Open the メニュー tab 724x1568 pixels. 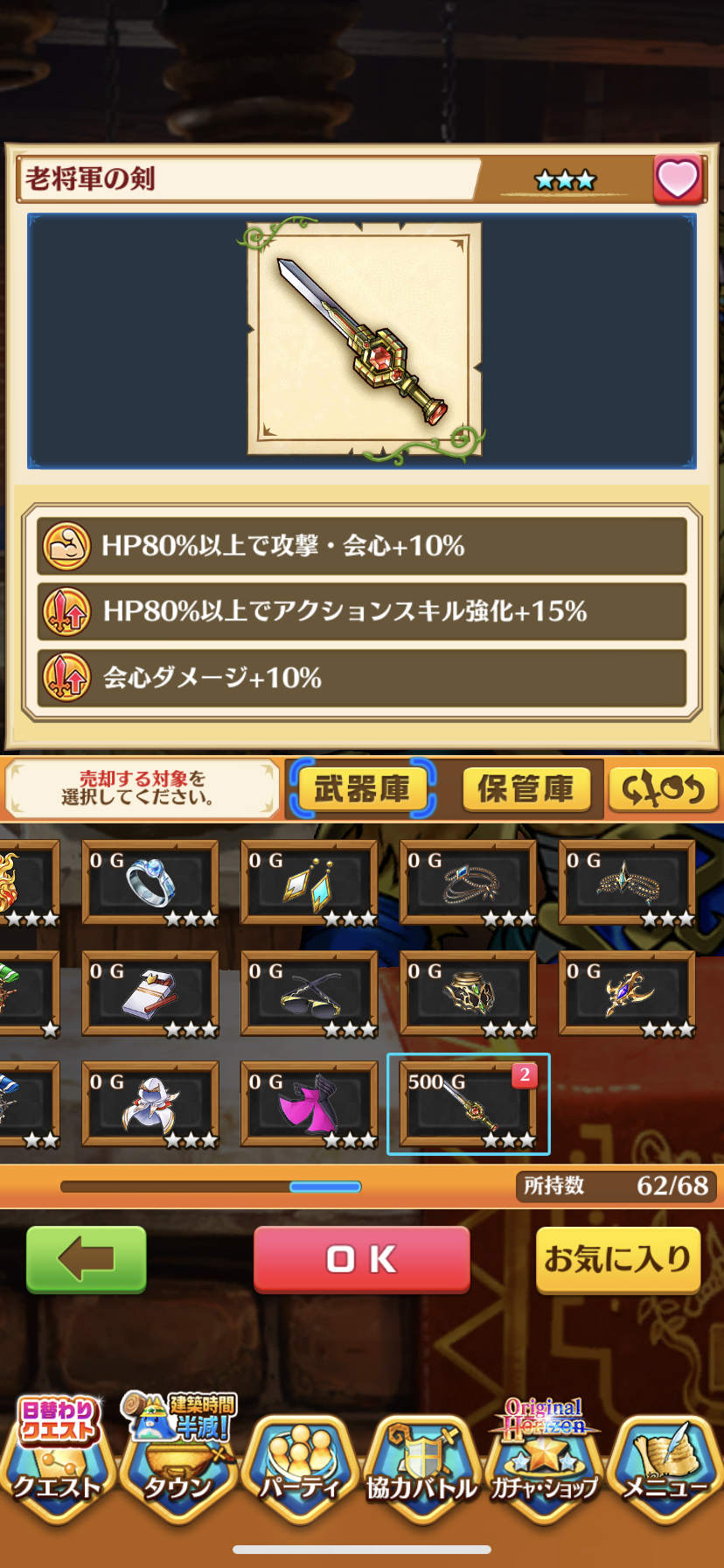(x=665, y=1457)
